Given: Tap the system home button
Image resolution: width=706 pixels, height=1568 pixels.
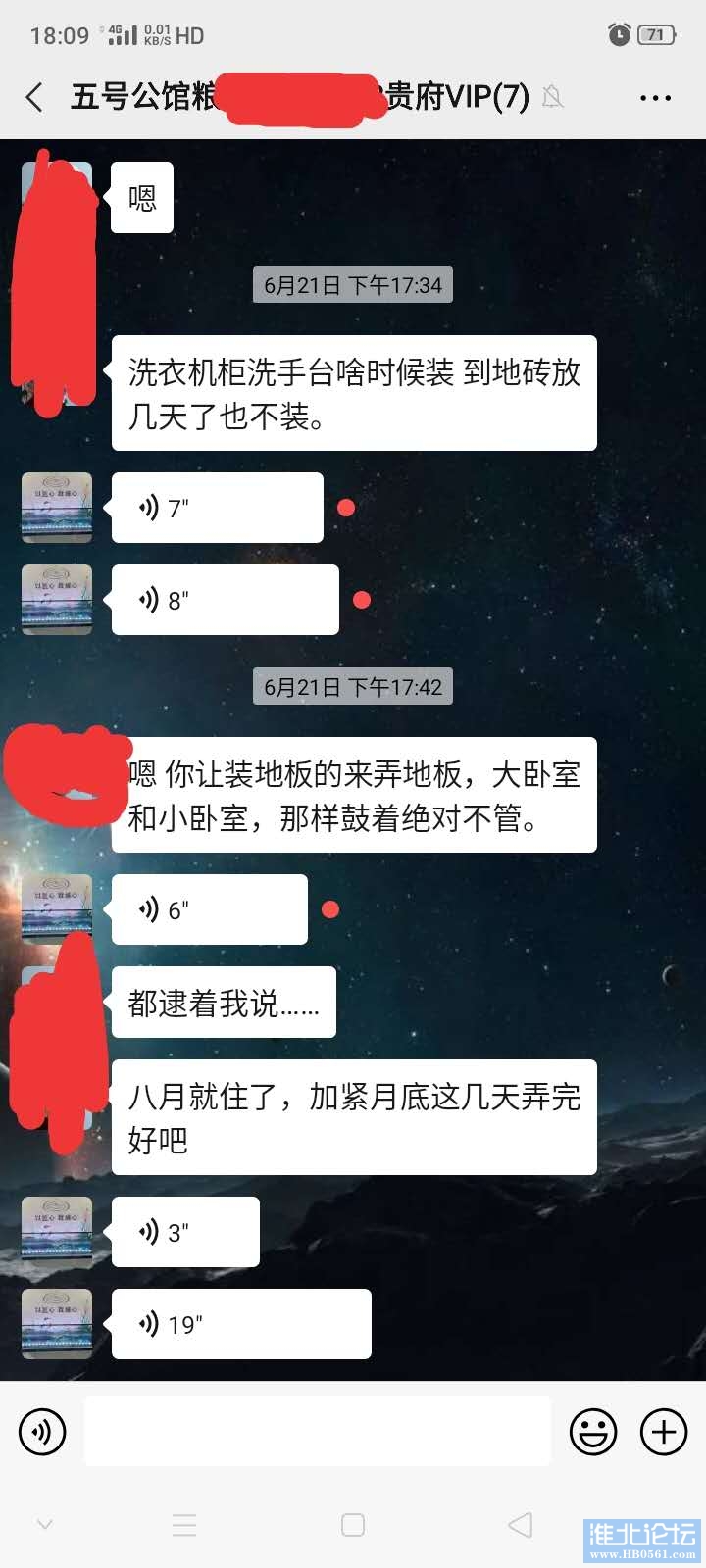Looking at the screenshot, I should [353, 1525].
